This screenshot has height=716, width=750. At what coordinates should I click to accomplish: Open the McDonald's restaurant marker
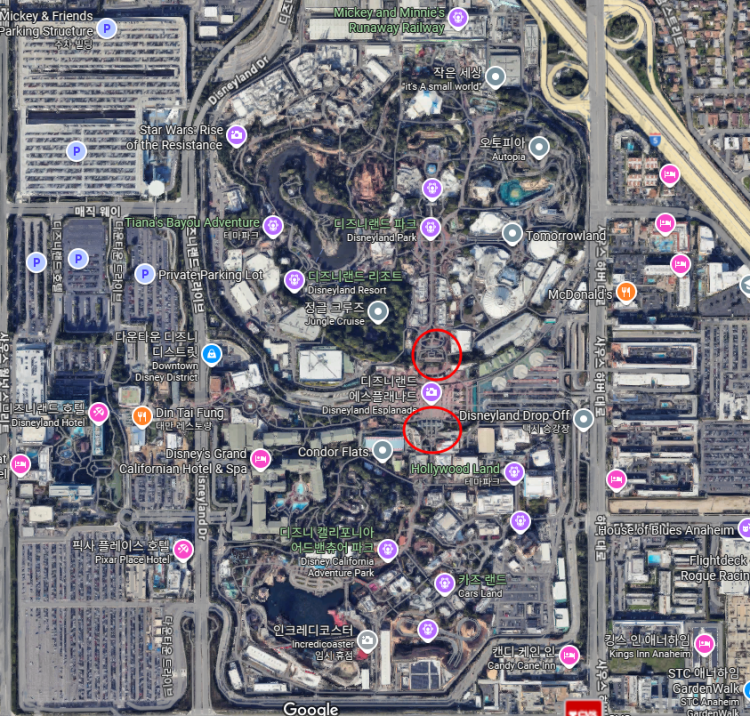(x=626, y=292)
